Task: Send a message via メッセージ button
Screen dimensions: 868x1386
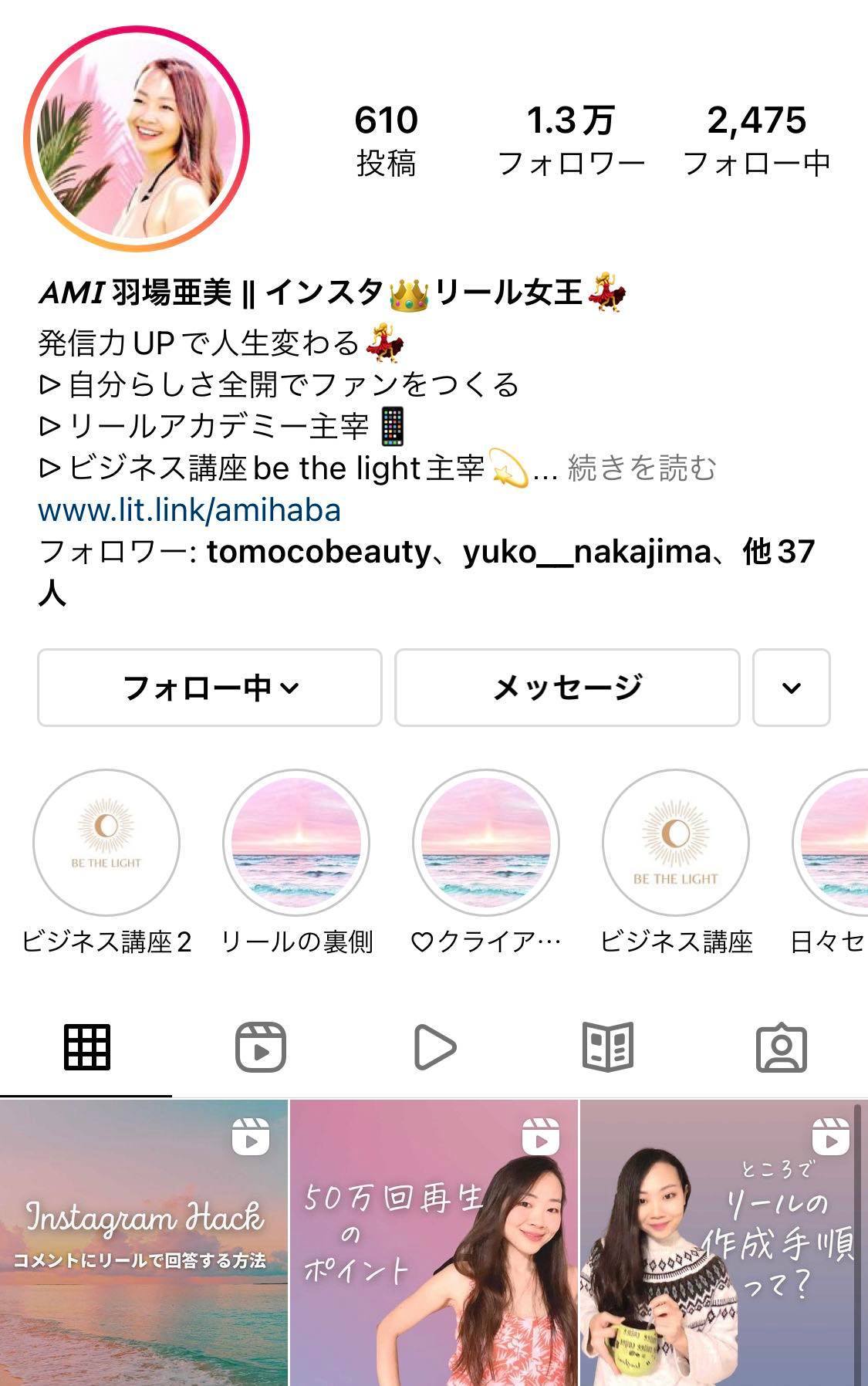Action: tap(567, 688)
